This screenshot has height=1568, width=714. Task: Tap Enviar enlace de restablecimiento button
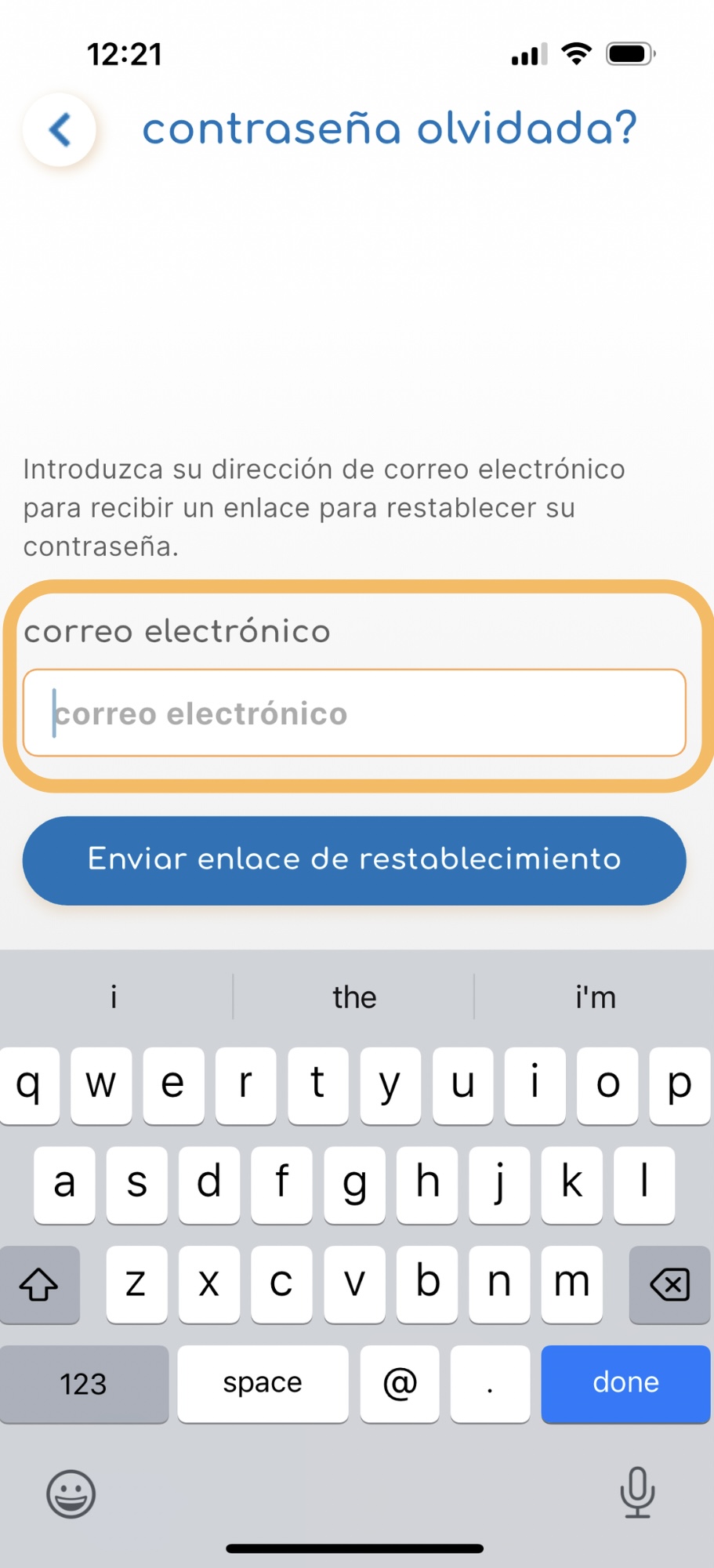(354, 860)
